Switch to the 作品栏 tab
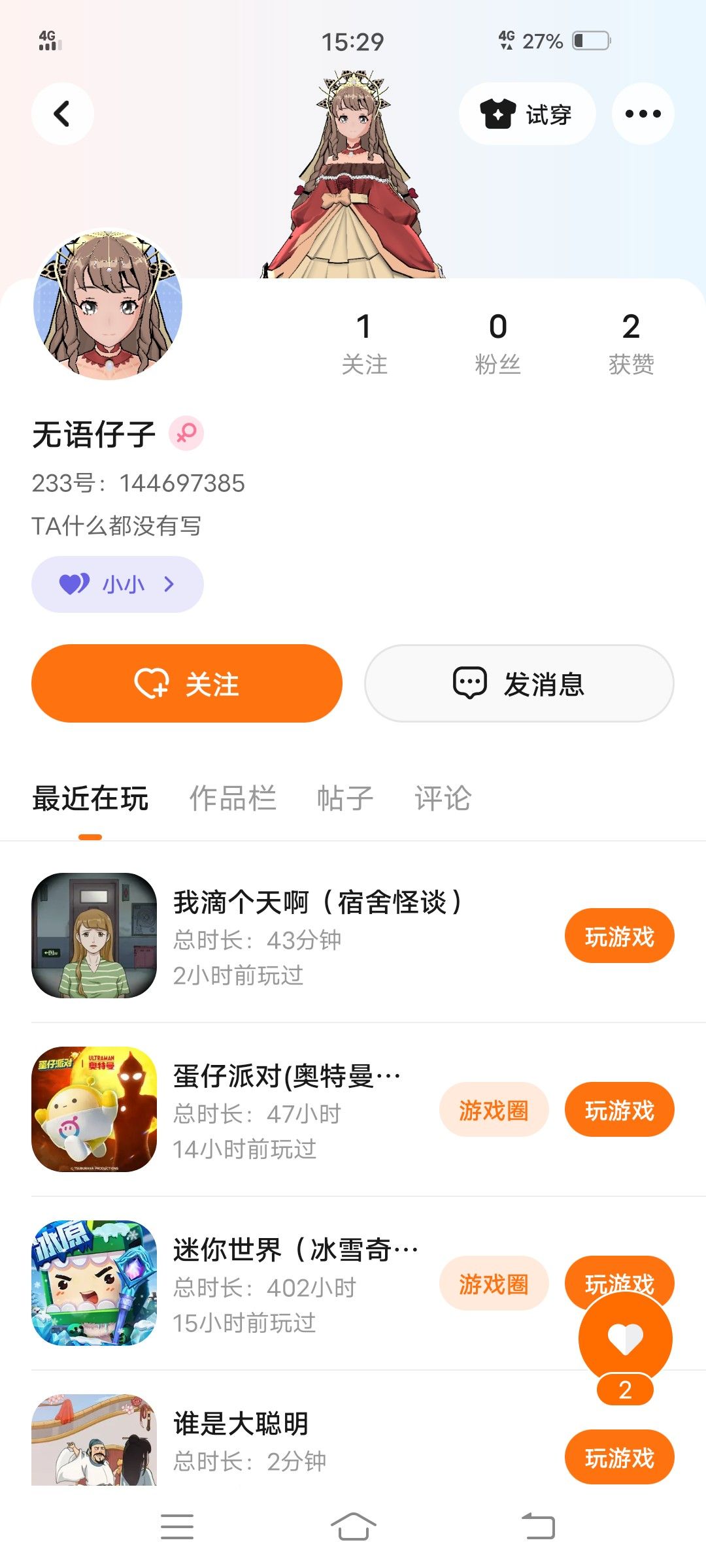Image resolution: width=706 pixels, height=1568 pixels. (x=233, y=798)
